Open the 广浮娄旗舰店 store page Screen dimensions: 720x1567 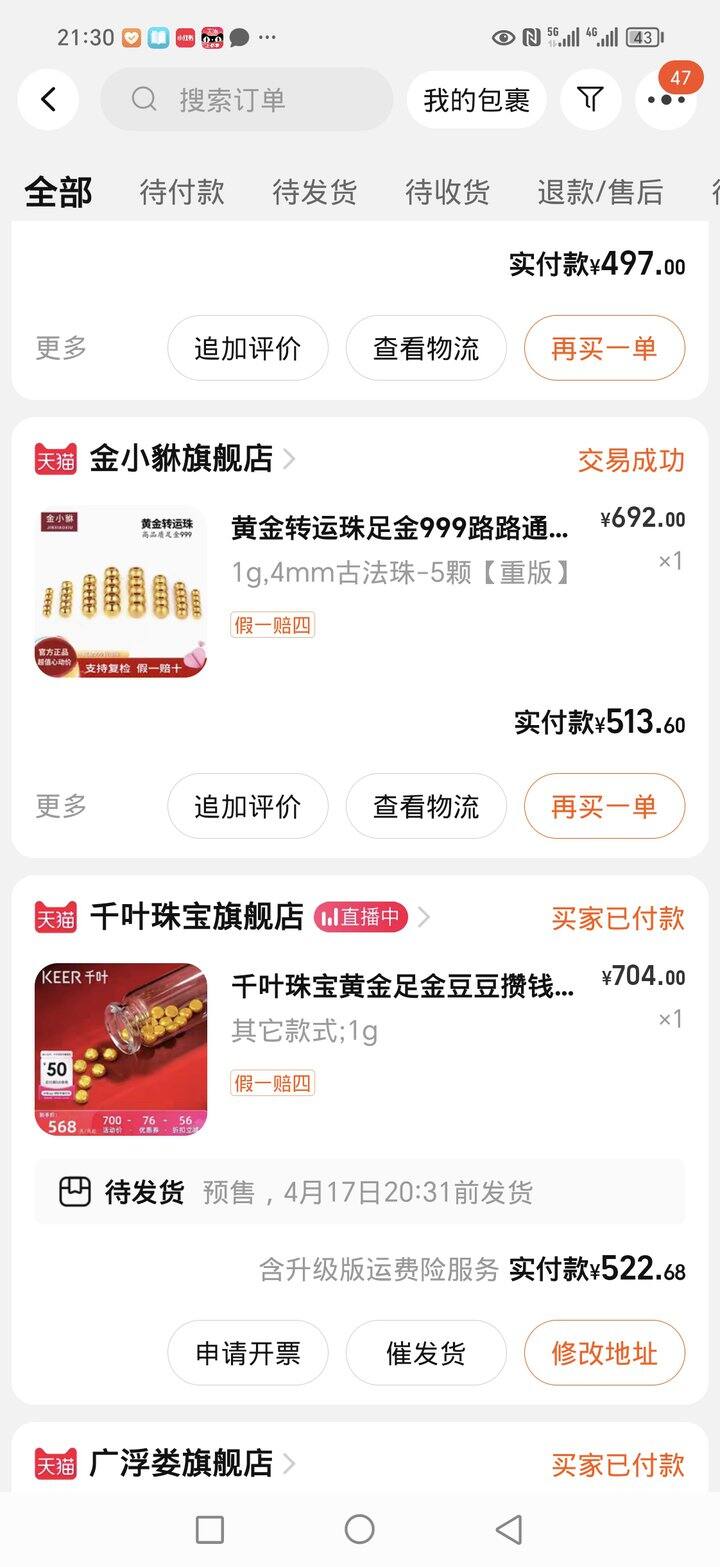coord(180,1464)
